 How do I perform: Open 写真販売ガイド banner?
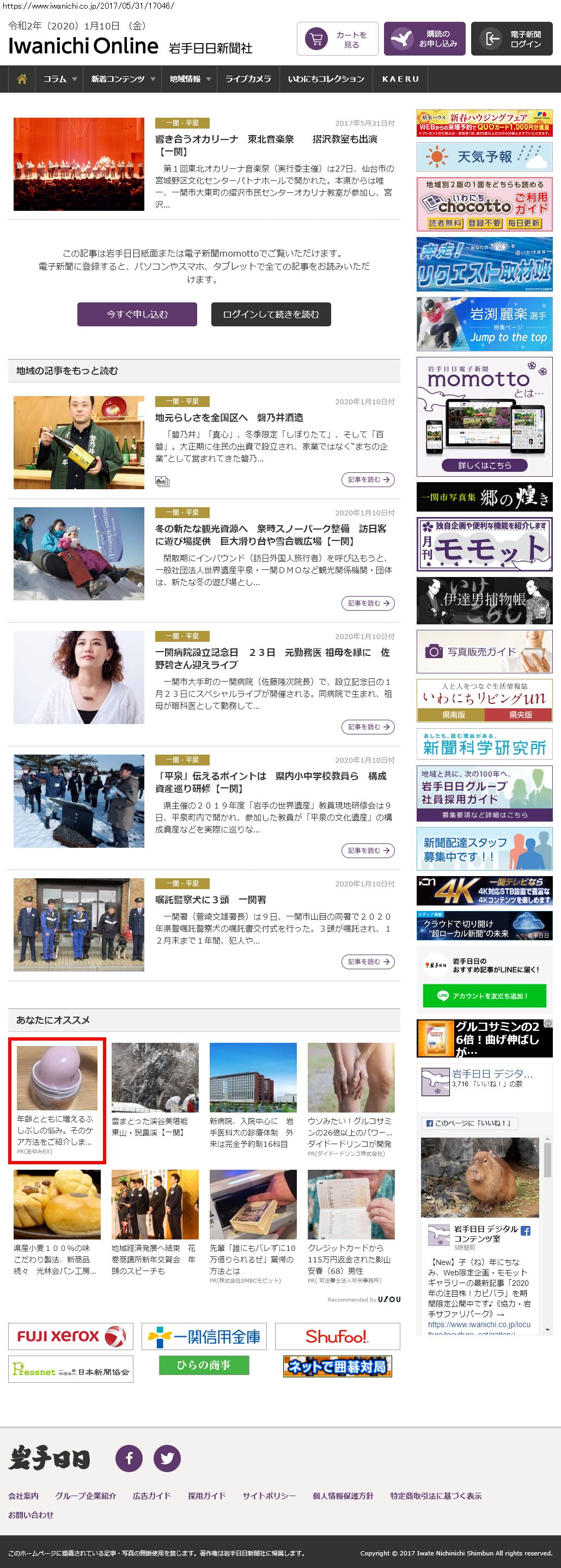tap(484, 651)
